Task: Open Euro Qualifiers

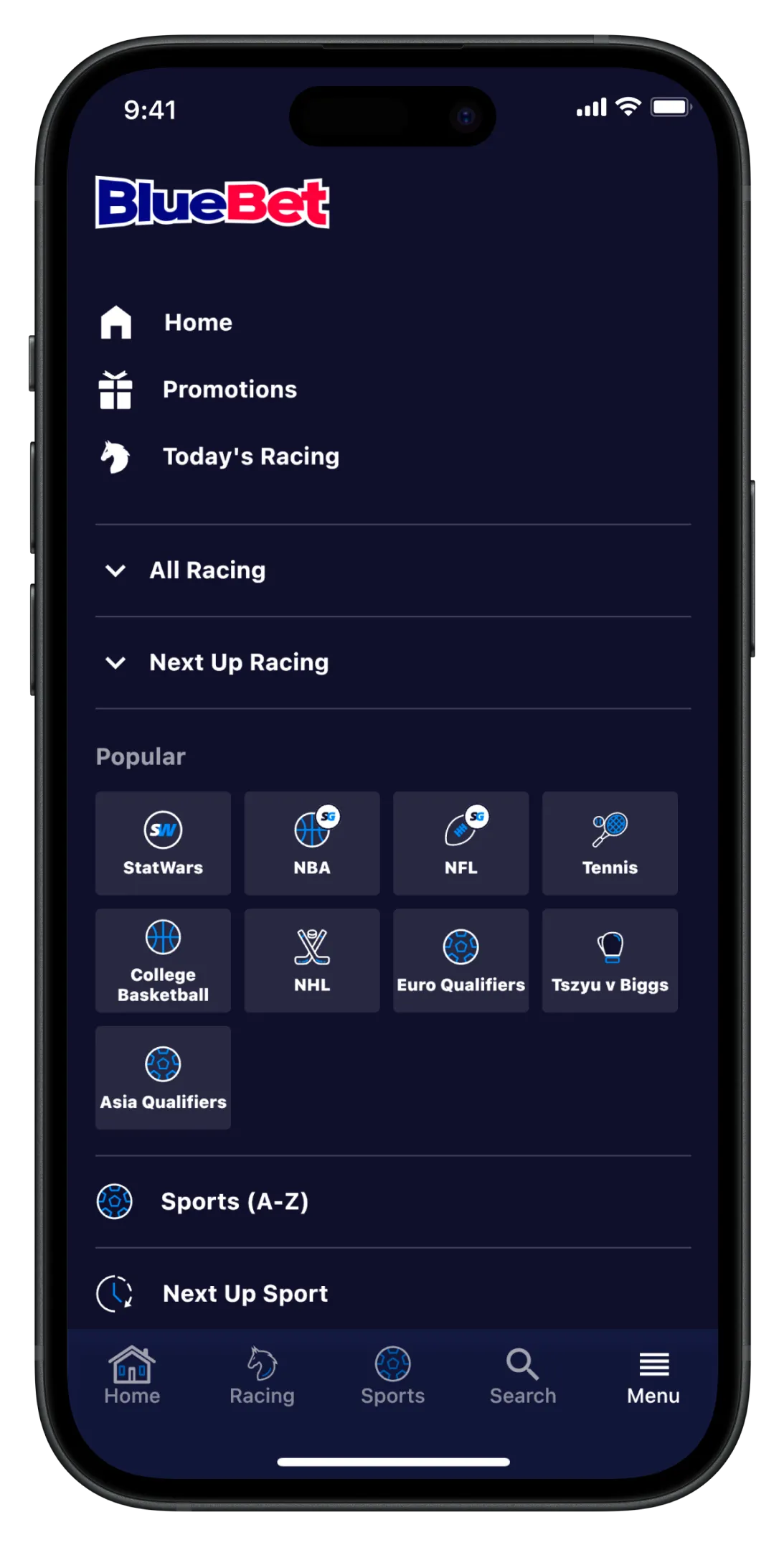Action: coord(461,961)
